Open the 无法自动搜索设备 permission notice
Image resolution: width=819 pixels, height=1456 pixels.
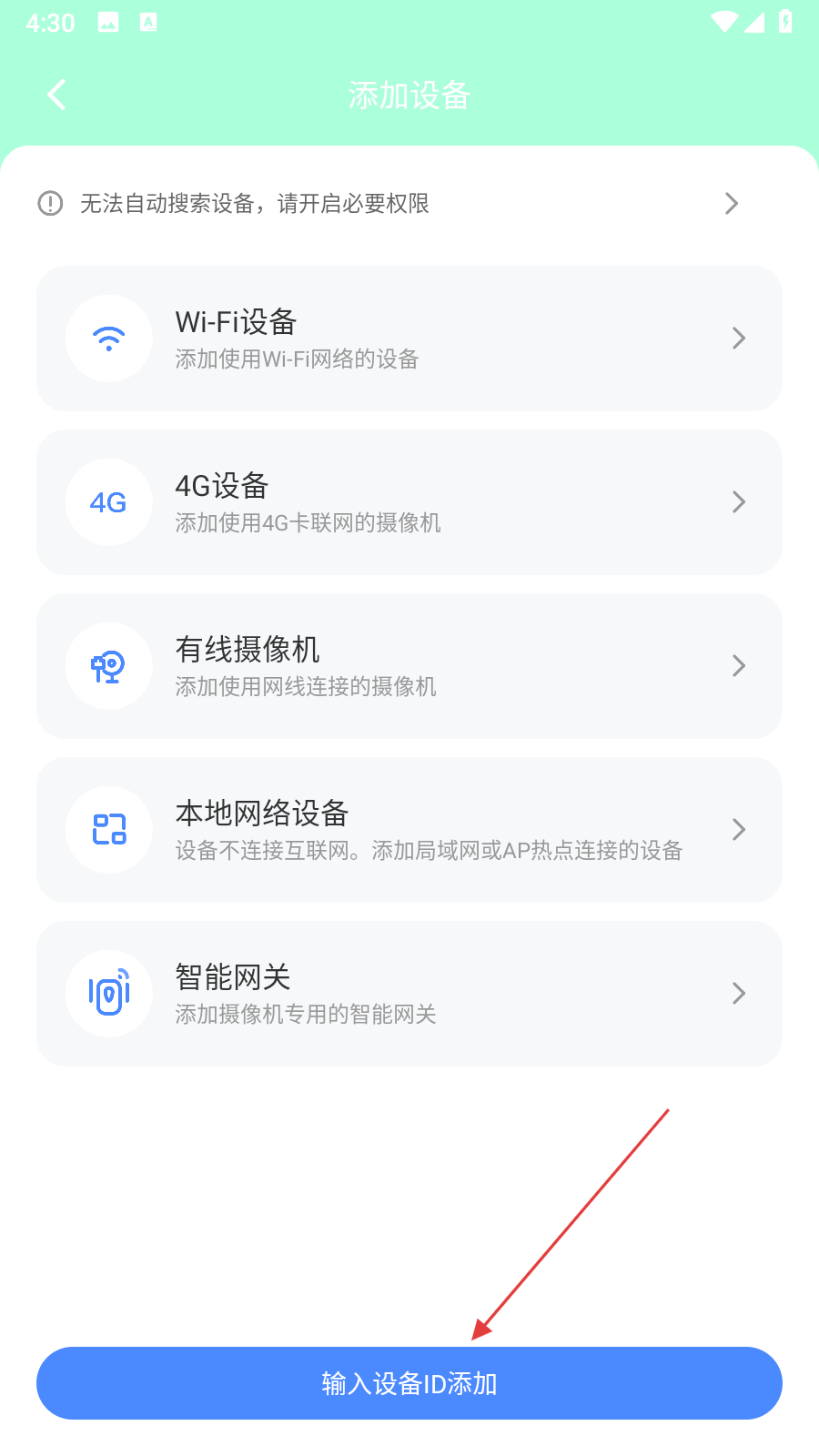[389, 203]
